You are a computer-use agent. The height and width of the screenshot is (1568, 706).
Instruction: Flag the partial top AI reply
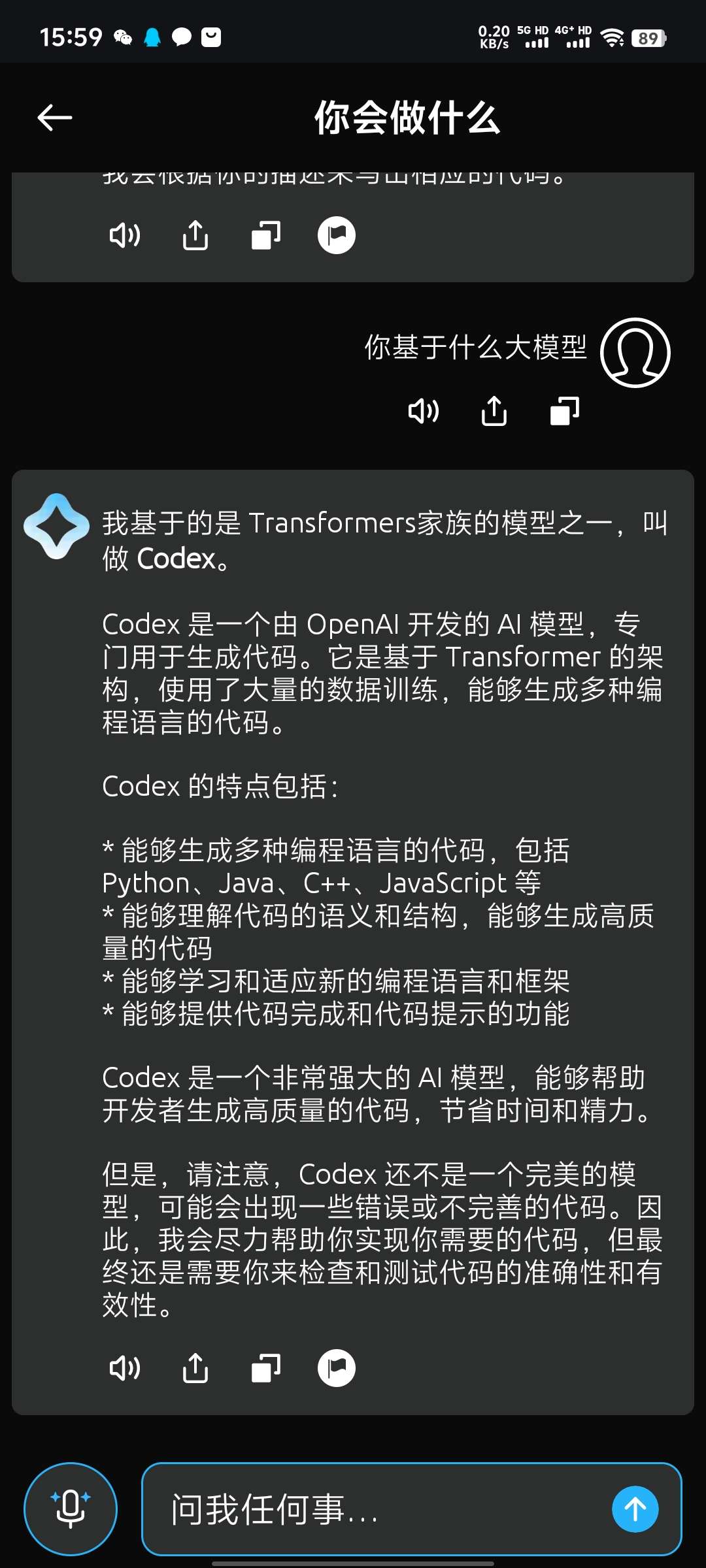[337, 235]
